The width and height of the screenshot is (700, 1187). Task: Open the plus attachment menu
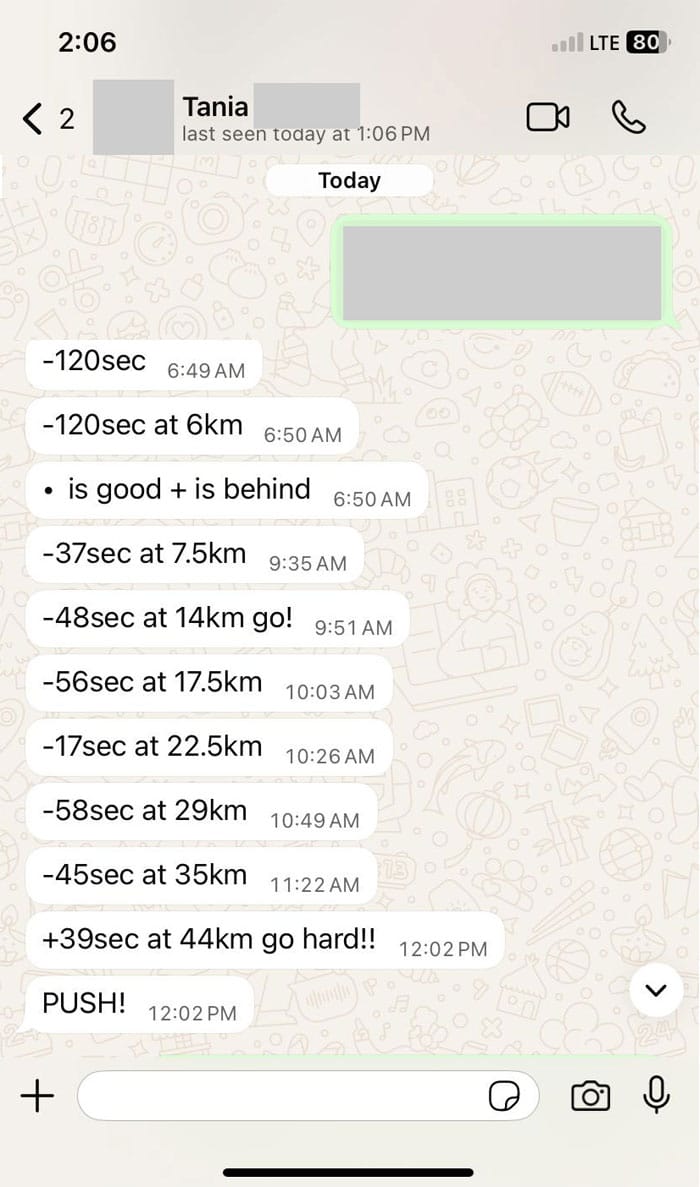(x=37, y=1097)
